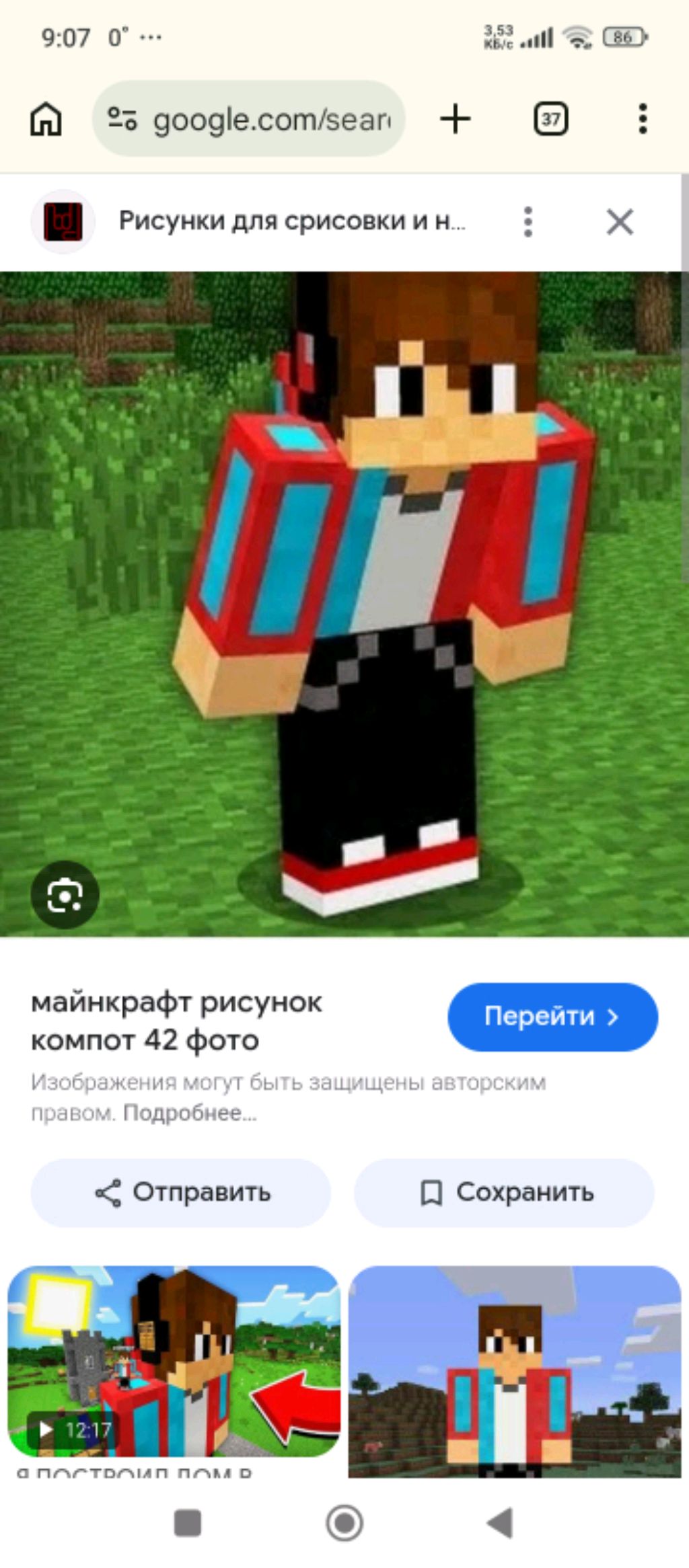The width and height of the screenshot is (689, 1568).
Task: Open the browser overflow menu
Action: [x=643, y=120]
